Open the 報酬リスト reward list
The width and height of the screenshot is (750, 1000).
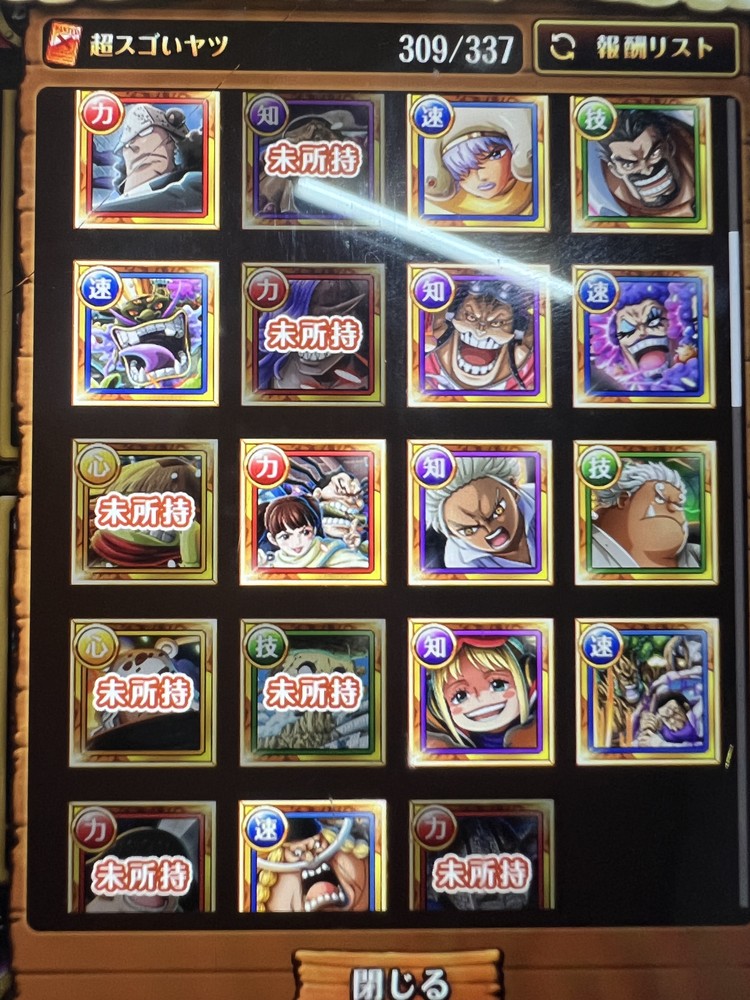click(x=635, y=47)
